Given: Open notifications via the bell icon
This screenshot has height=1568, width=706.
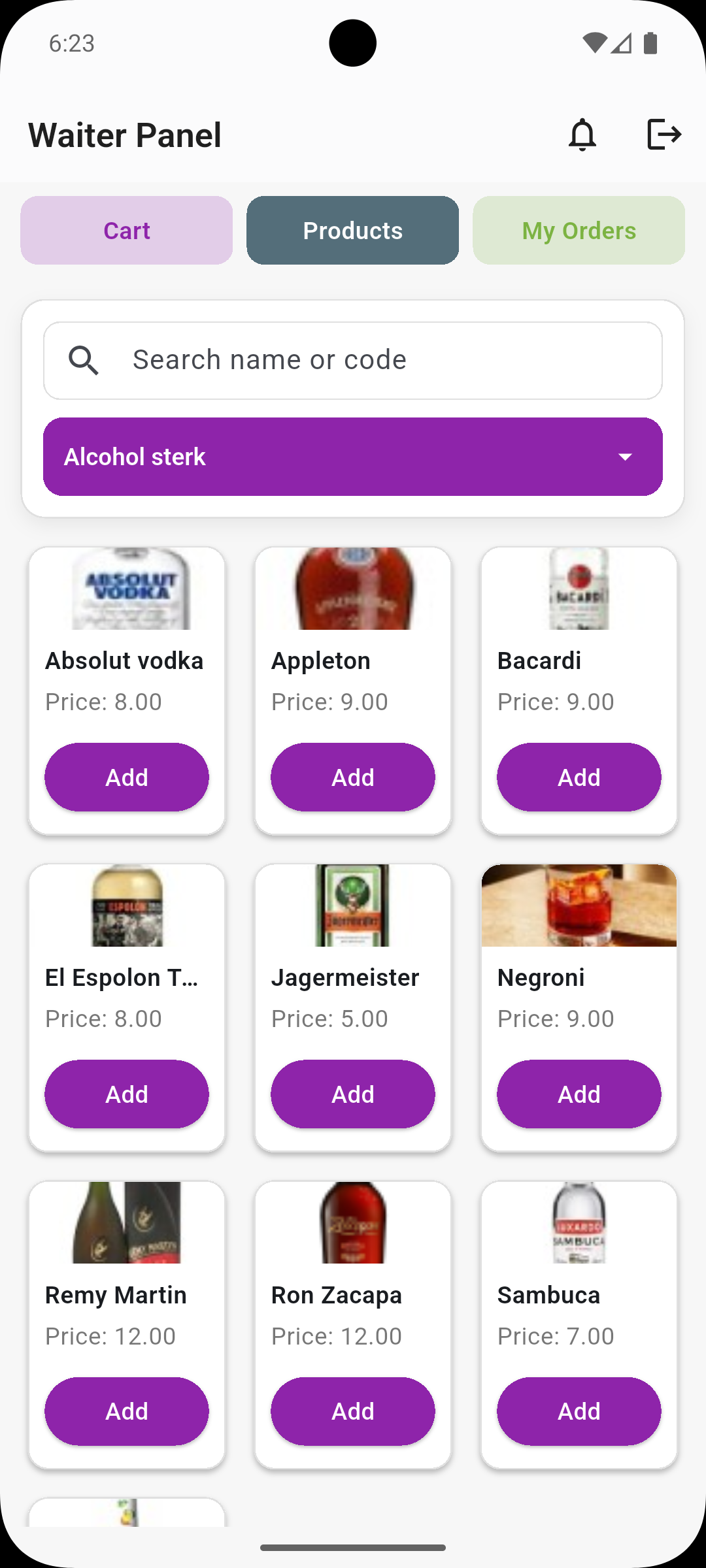Looking at the screenshot, I should click(x=582, y=135).
